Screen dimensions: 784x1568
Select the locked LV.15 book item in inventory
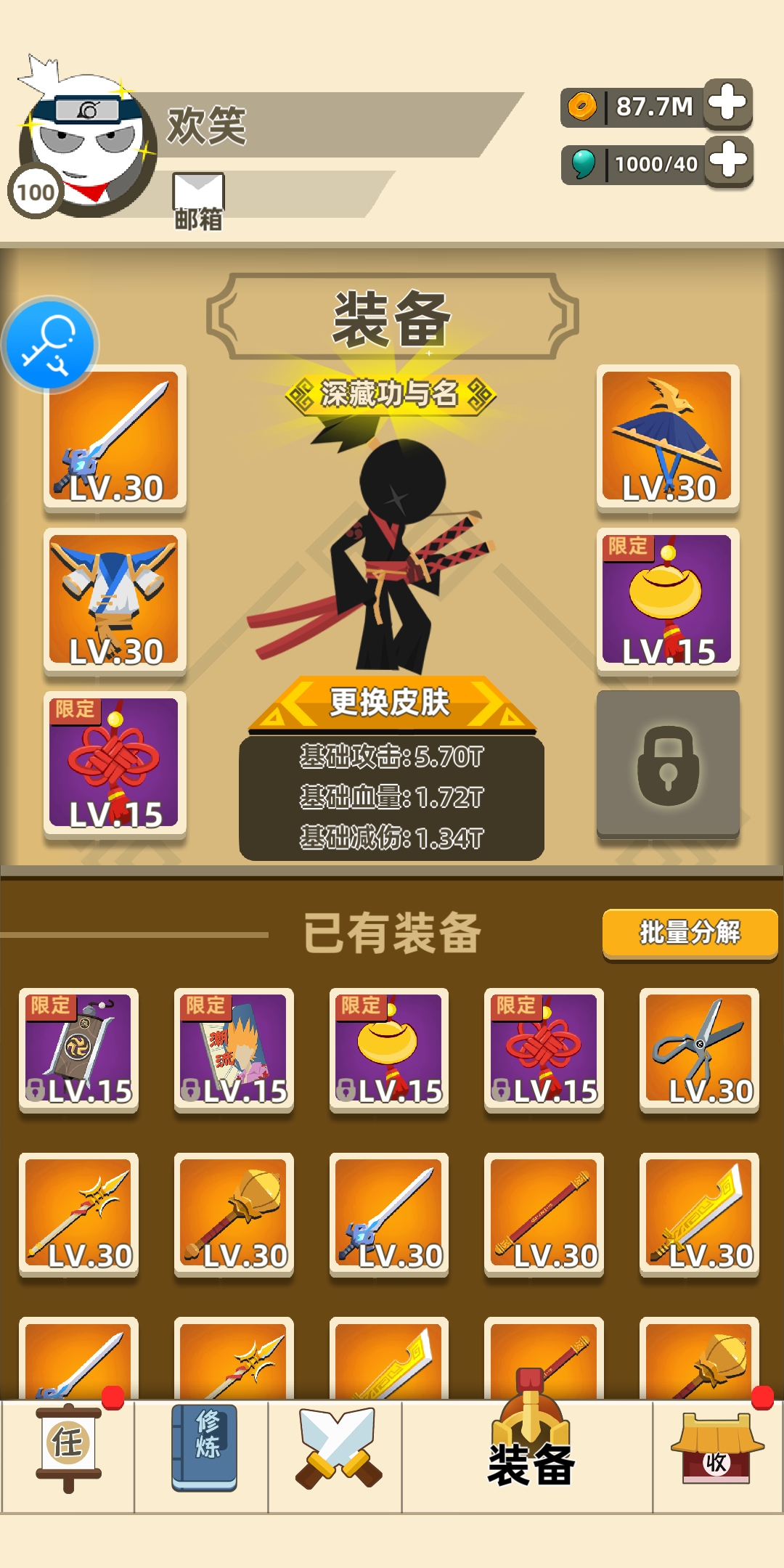(x=234, y=1049)
